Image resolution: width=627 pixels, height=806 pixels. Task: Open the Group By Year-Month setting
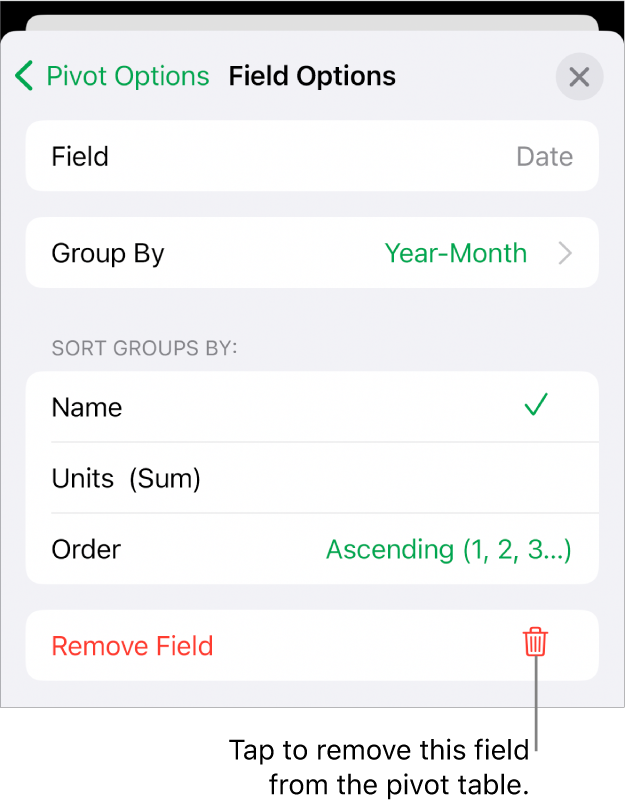click(312, 254)
